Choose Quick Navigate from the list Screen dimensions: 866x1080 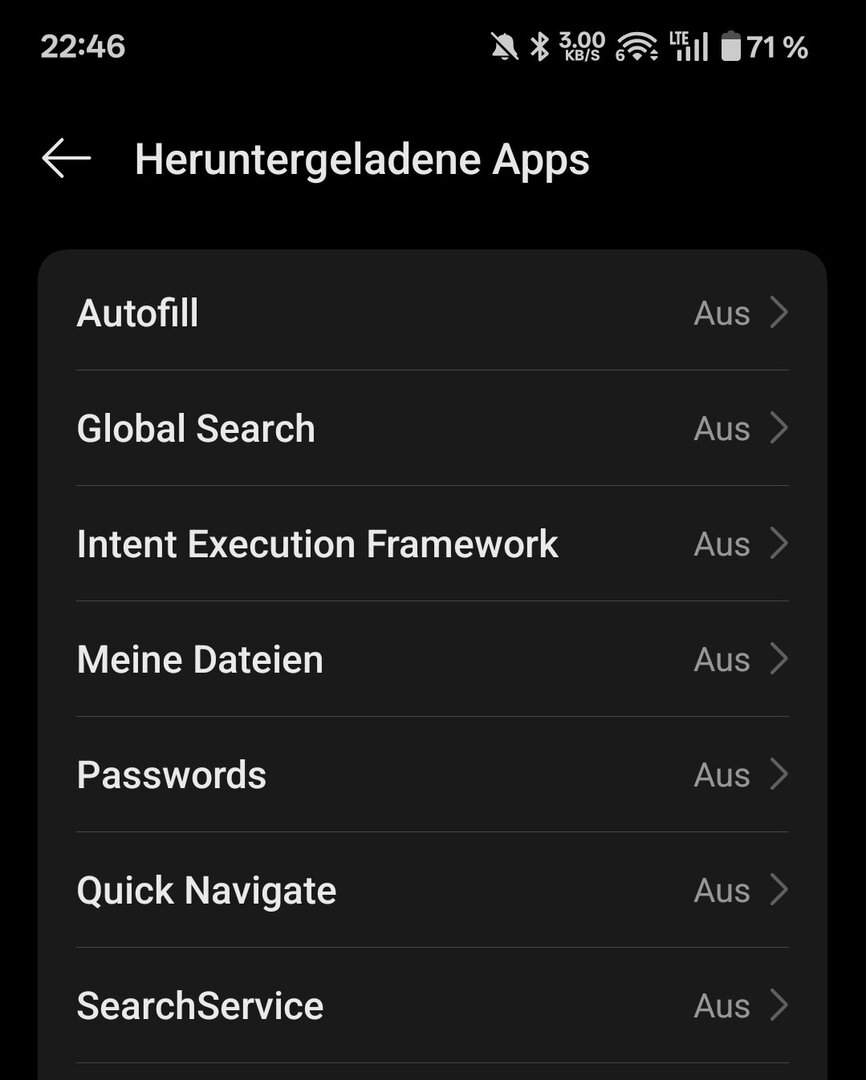432,890
